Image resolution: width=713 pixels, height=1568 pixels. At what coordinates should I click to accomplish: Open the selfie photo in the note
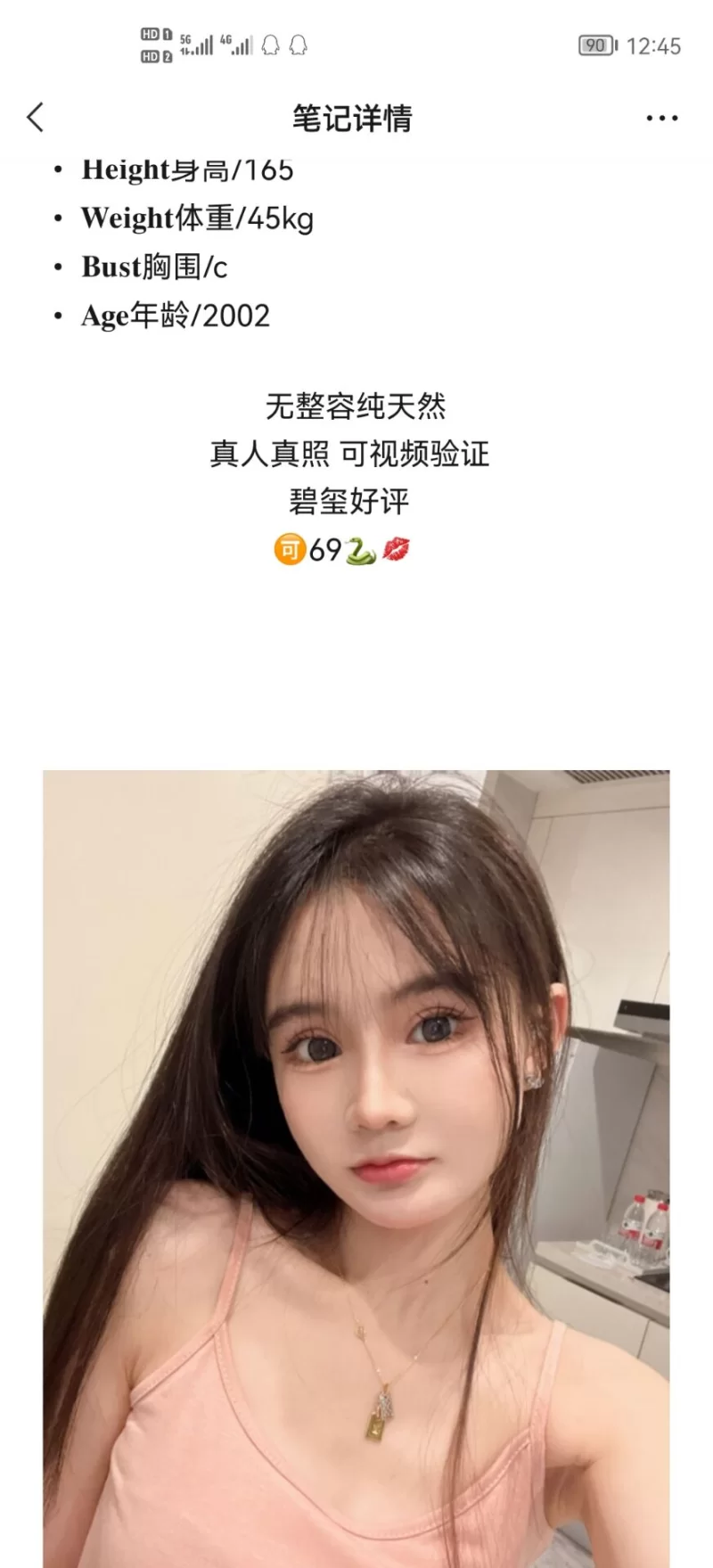tap(356, 1159)
